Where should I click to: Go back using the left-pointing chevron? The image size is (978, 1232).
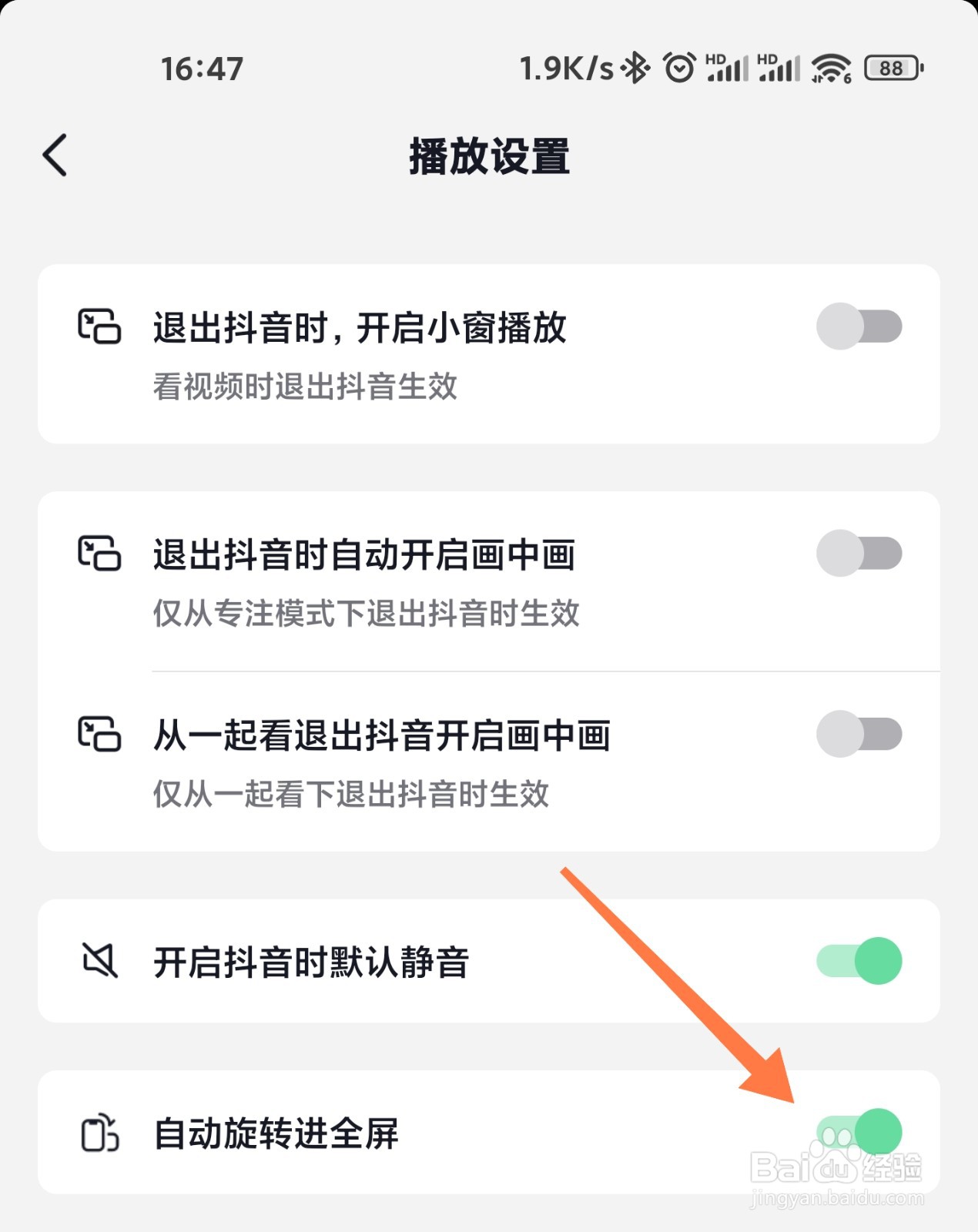[x=54, y=154]
